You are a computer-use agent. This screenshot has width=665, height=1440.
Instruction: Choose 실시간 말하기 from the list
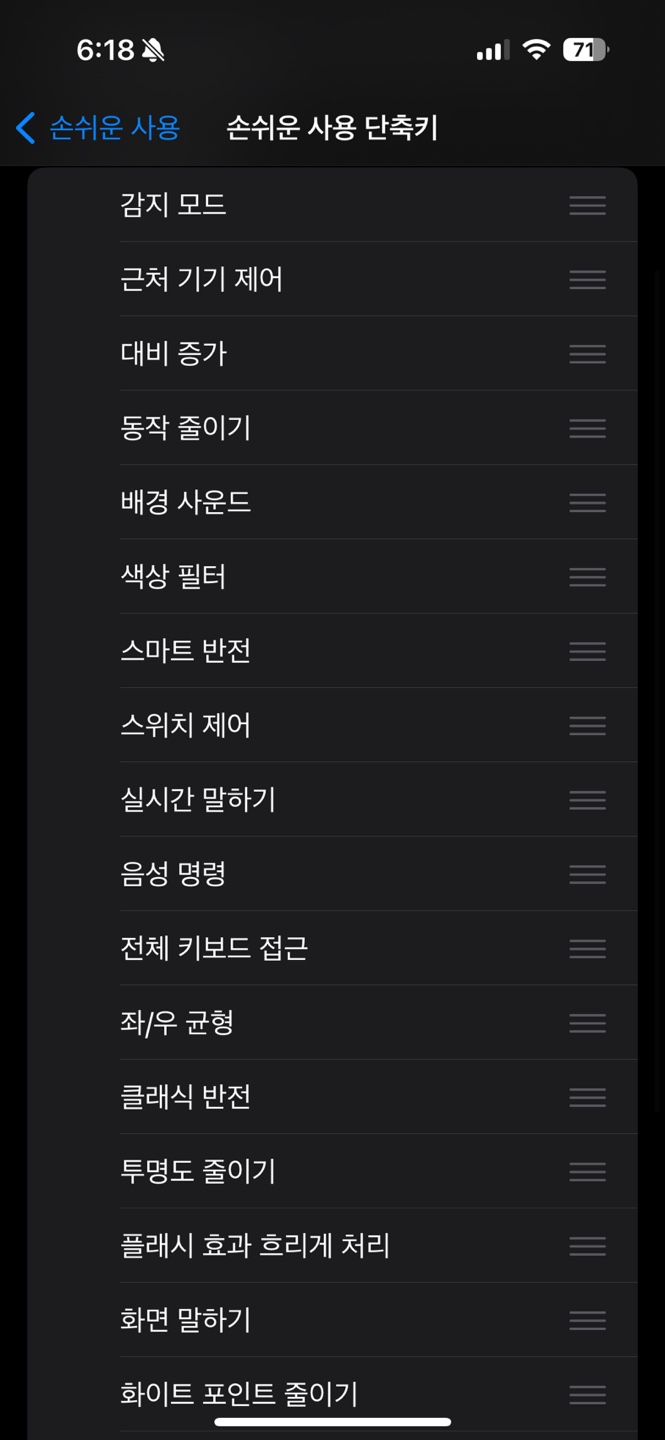click(198, 799)
